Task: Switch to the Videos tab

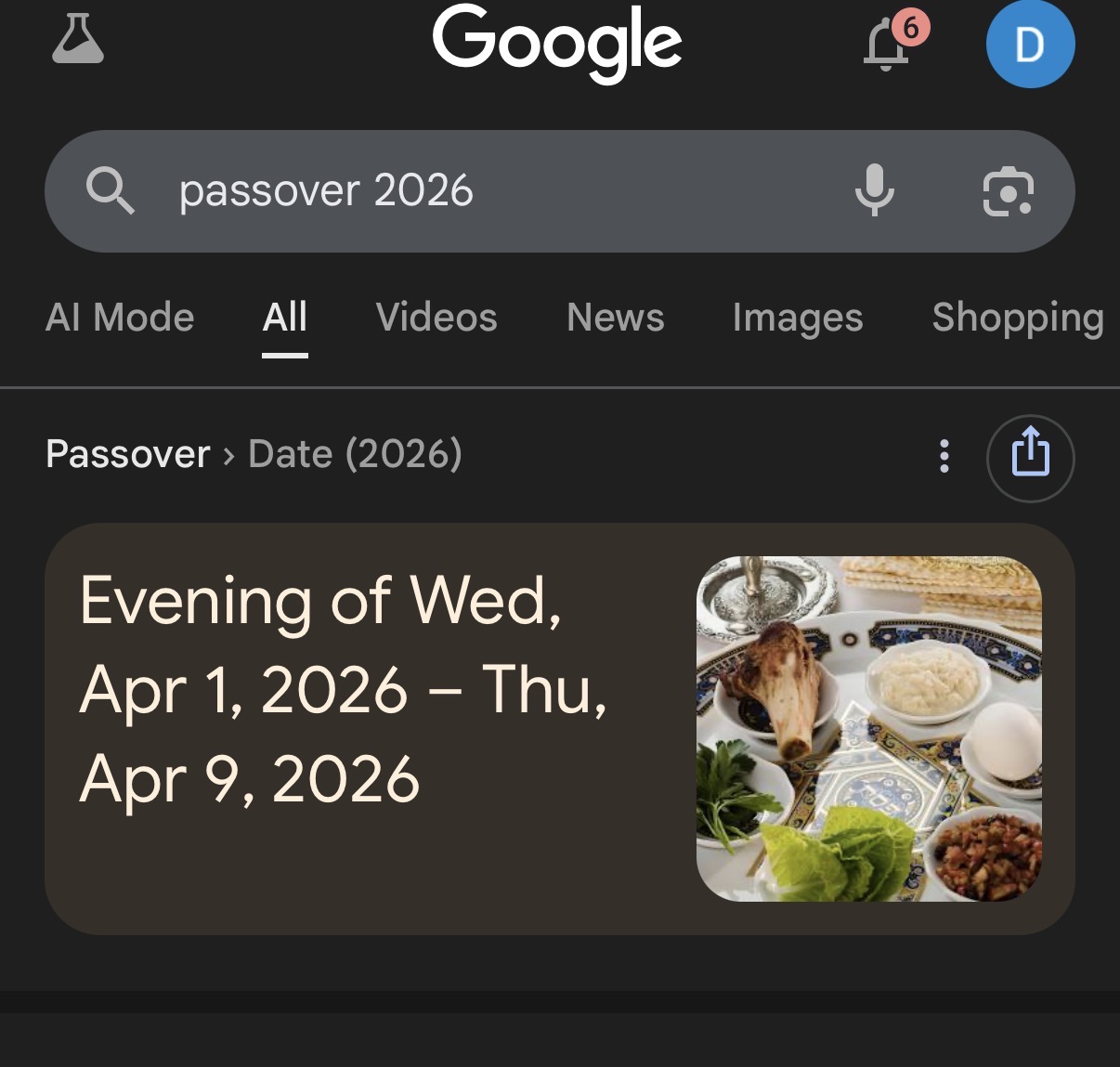Action: pos(436,318)
